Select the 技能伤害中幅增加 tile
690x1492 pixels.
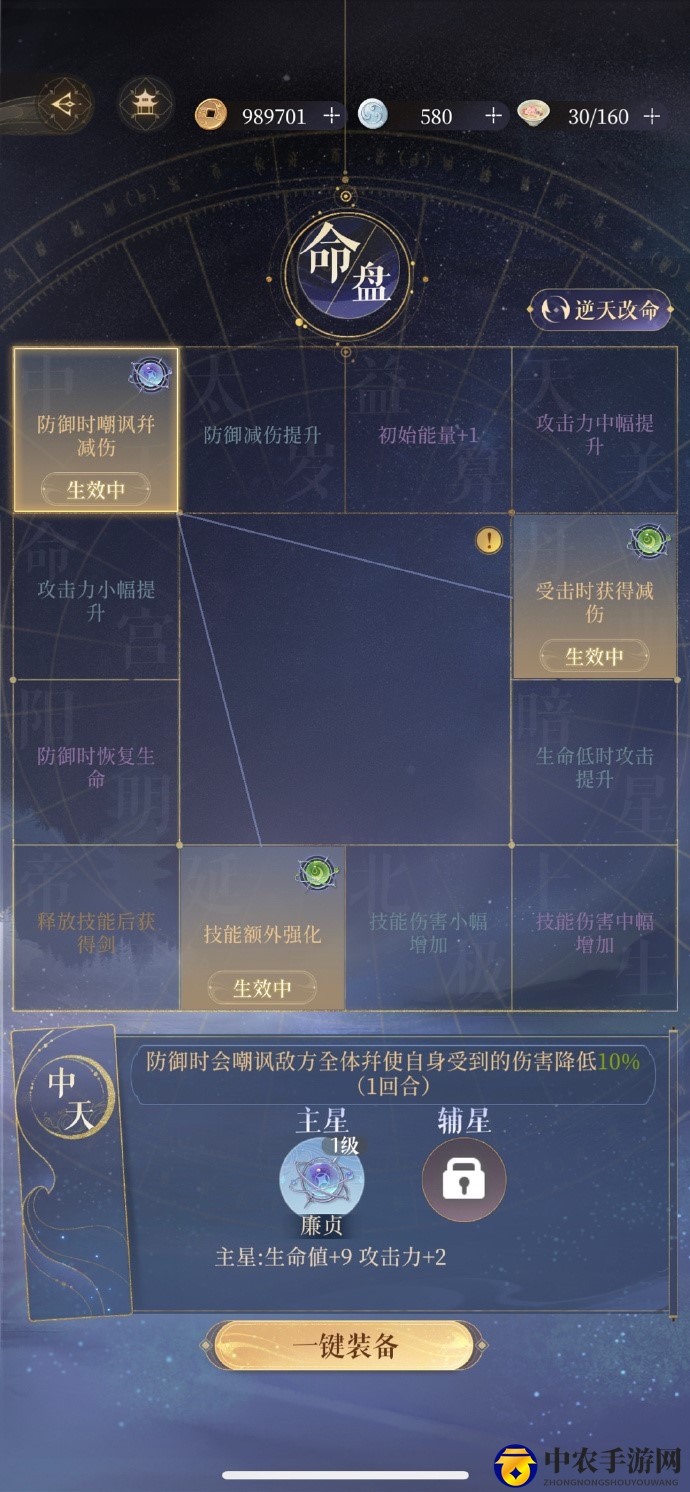[594, 932]
